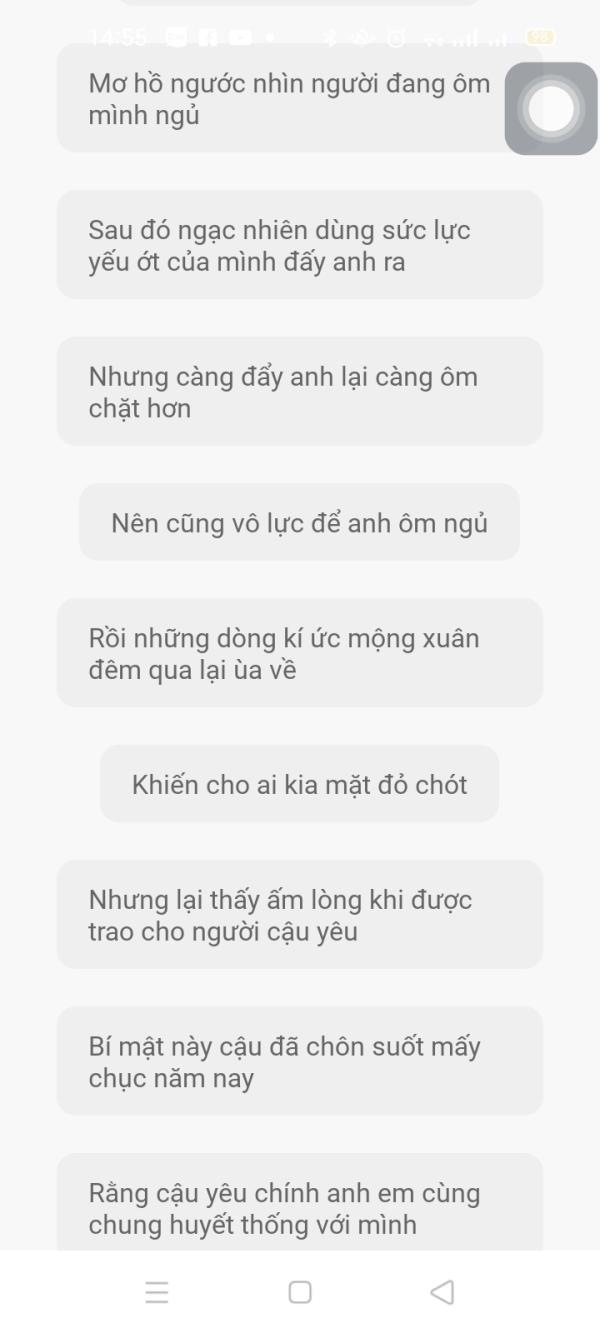Open recent apps from the navigation bar
Screen dimensions: 600x1333
157,1292
